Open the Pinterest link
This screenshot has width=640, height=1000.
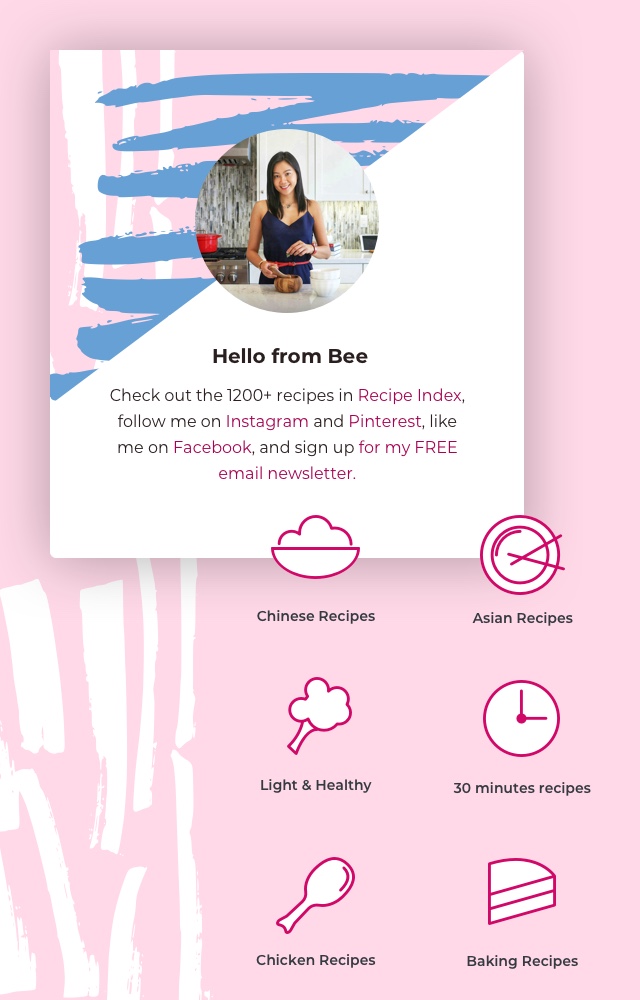[x=385, y=421]
